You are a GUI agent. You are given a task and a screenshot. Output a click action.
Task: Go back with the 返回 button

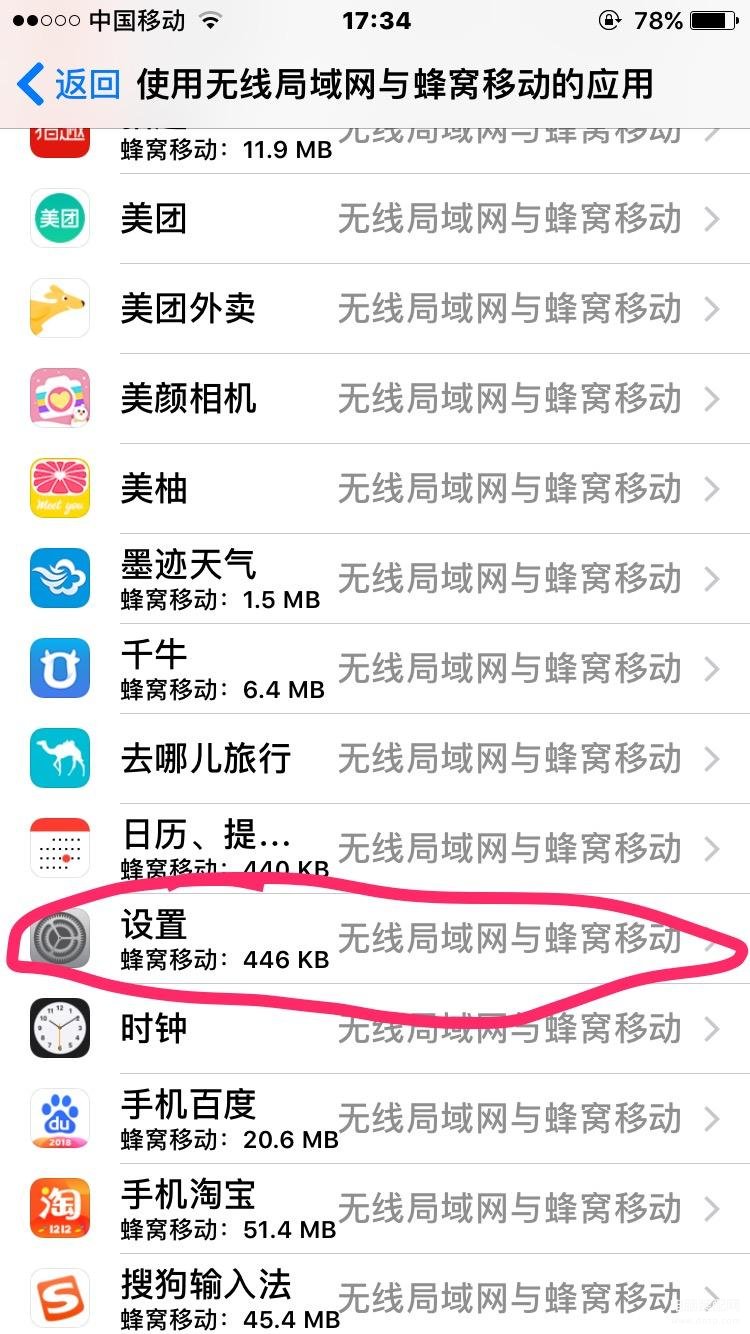[70, 85]
